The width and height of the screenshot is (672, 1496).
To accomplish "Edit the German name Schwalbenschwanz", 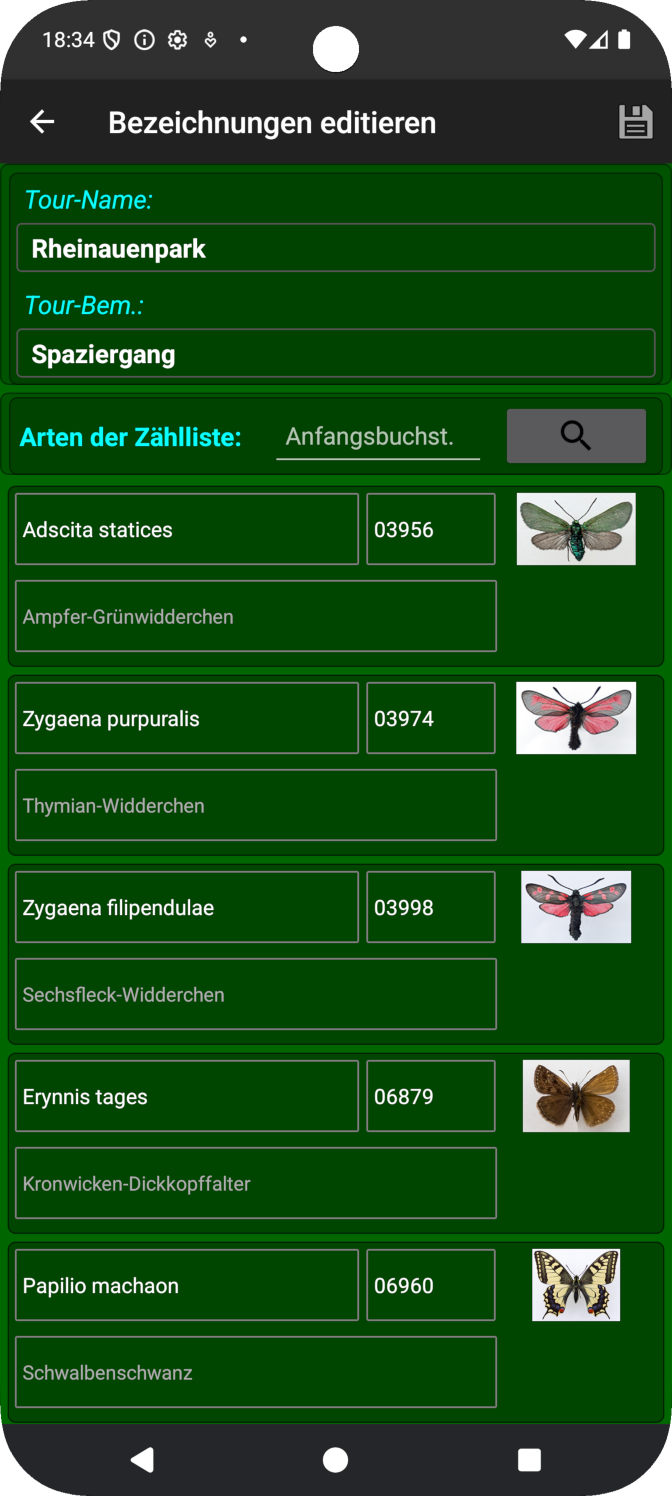I will click(256, 1372).
